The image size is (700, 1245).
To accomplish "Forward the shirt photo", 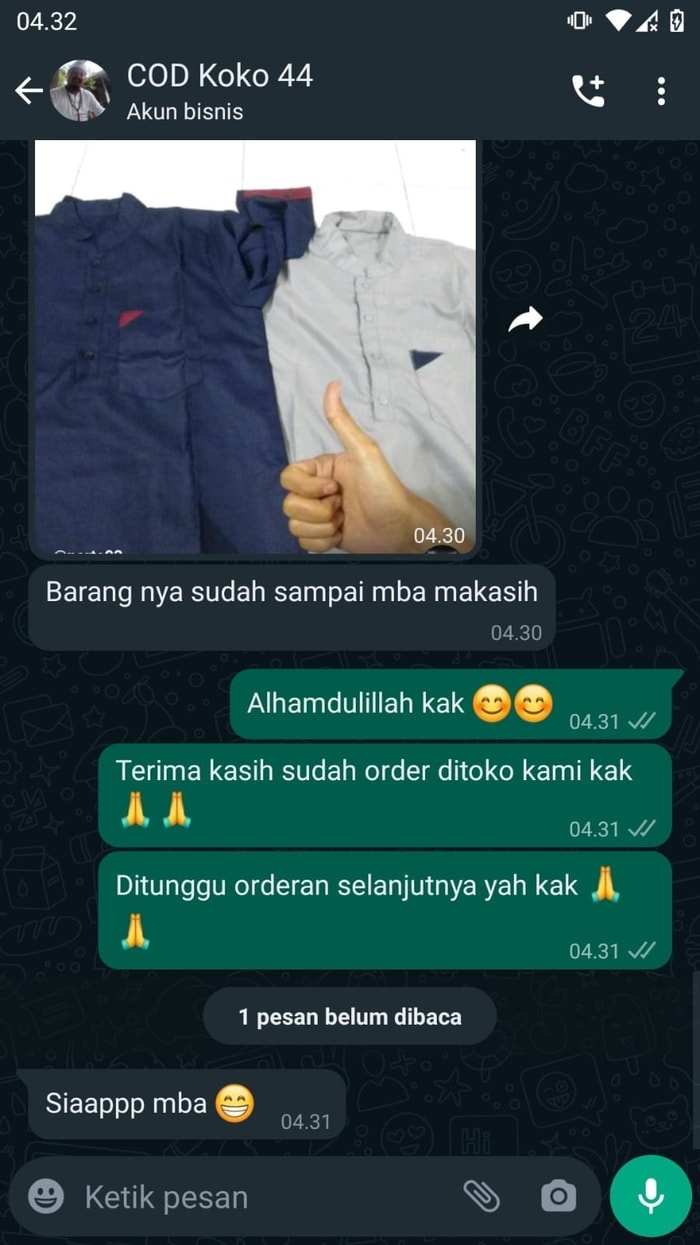I will pos(525,320).
